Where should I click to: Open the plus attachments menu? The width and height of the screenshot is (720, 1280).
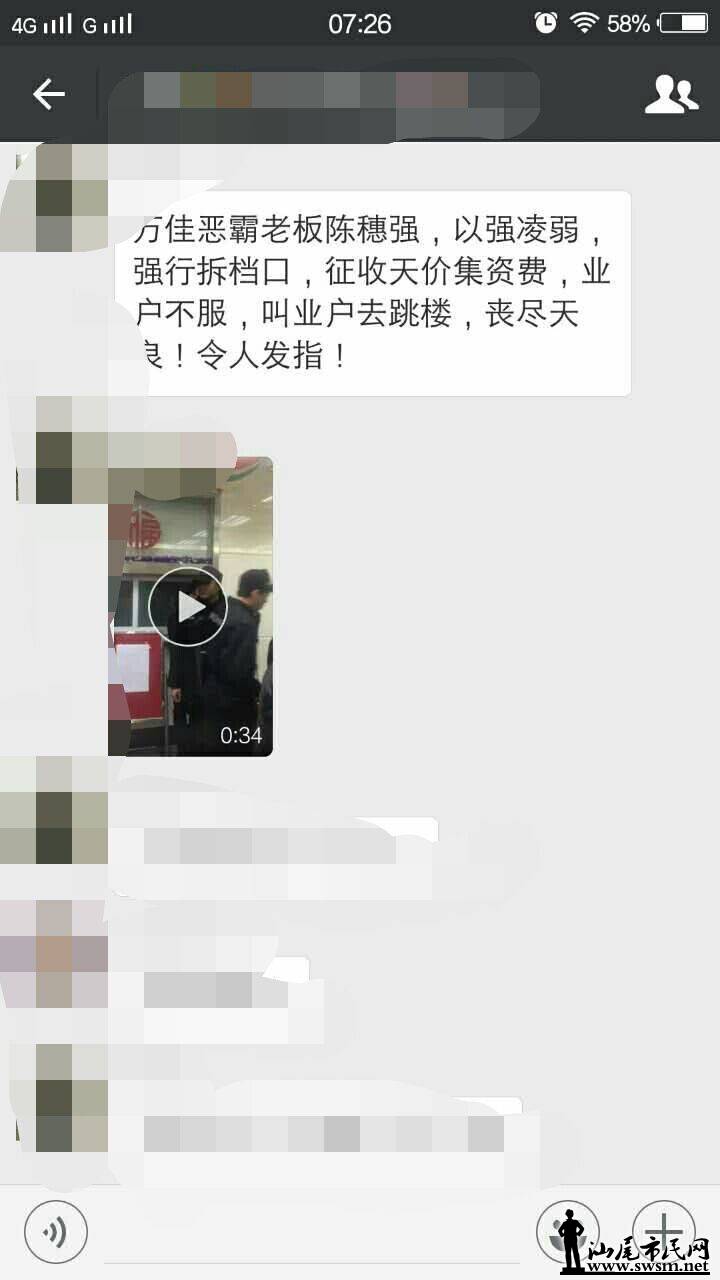[x=663, y=1231]
